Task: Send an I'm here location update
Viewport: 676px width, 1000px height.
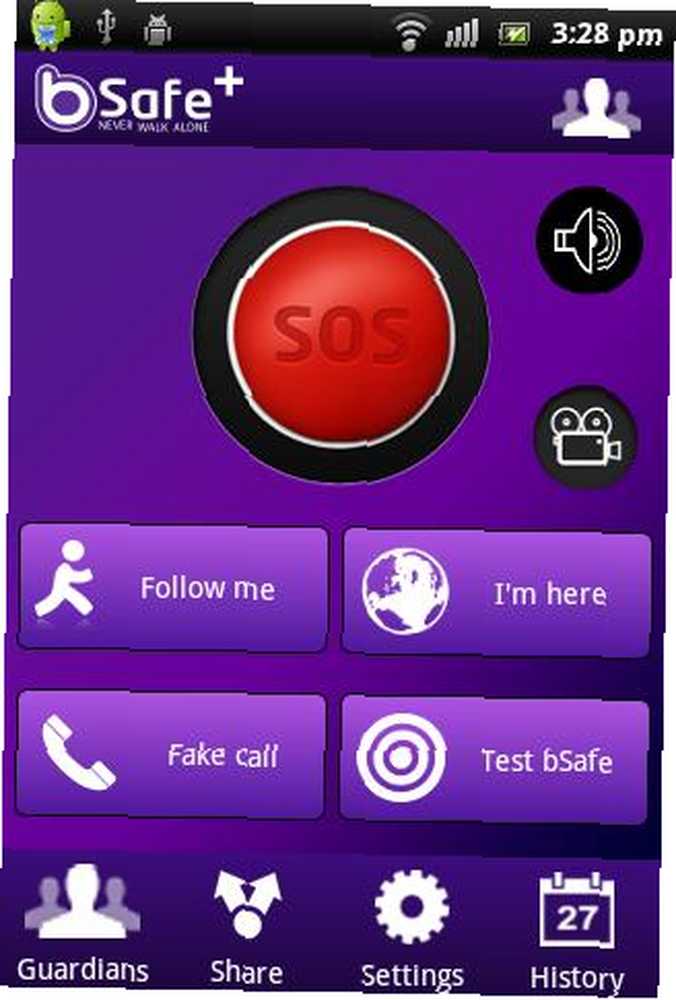Action: pyautogui.click(x=497, y=592)
